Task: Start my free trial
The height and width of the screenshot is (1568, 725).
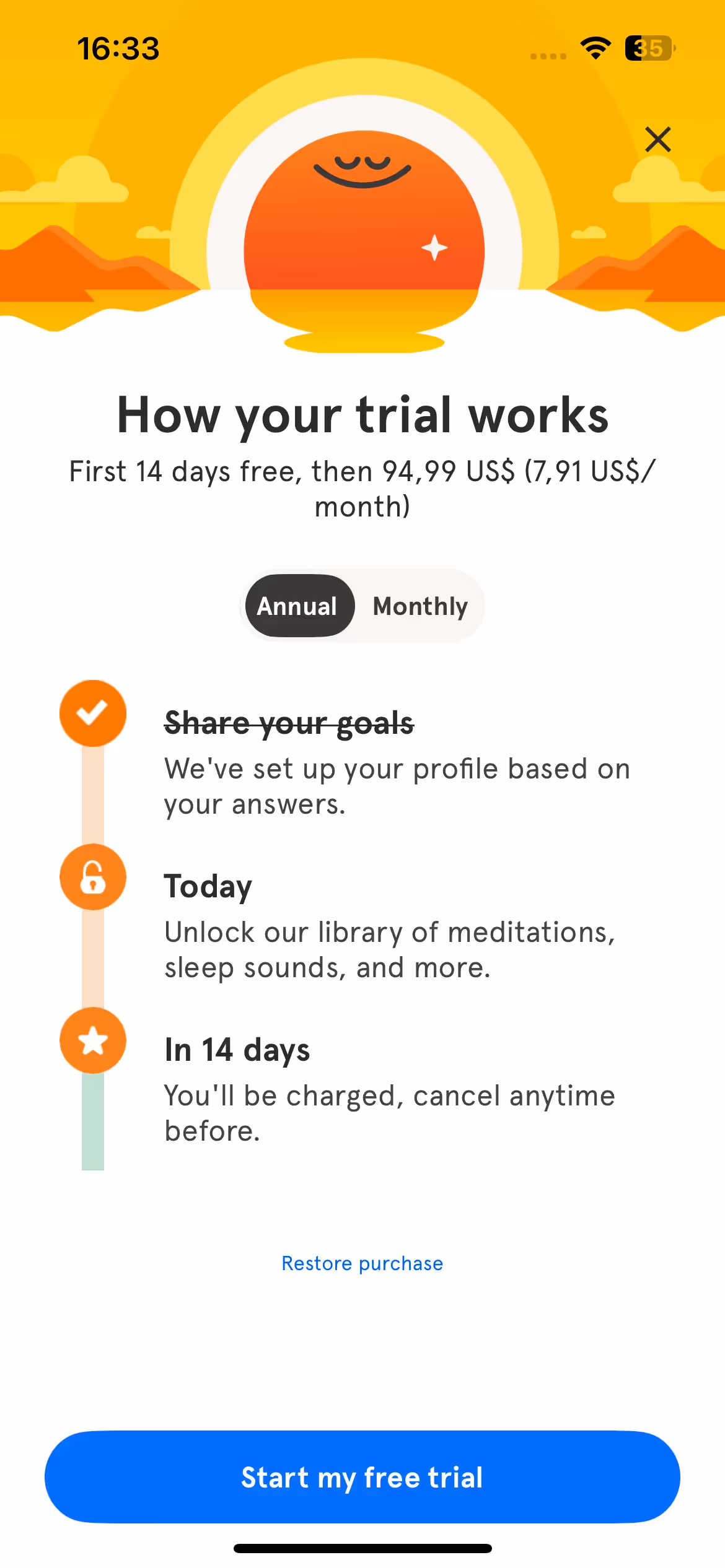Action: [362, 1477]
